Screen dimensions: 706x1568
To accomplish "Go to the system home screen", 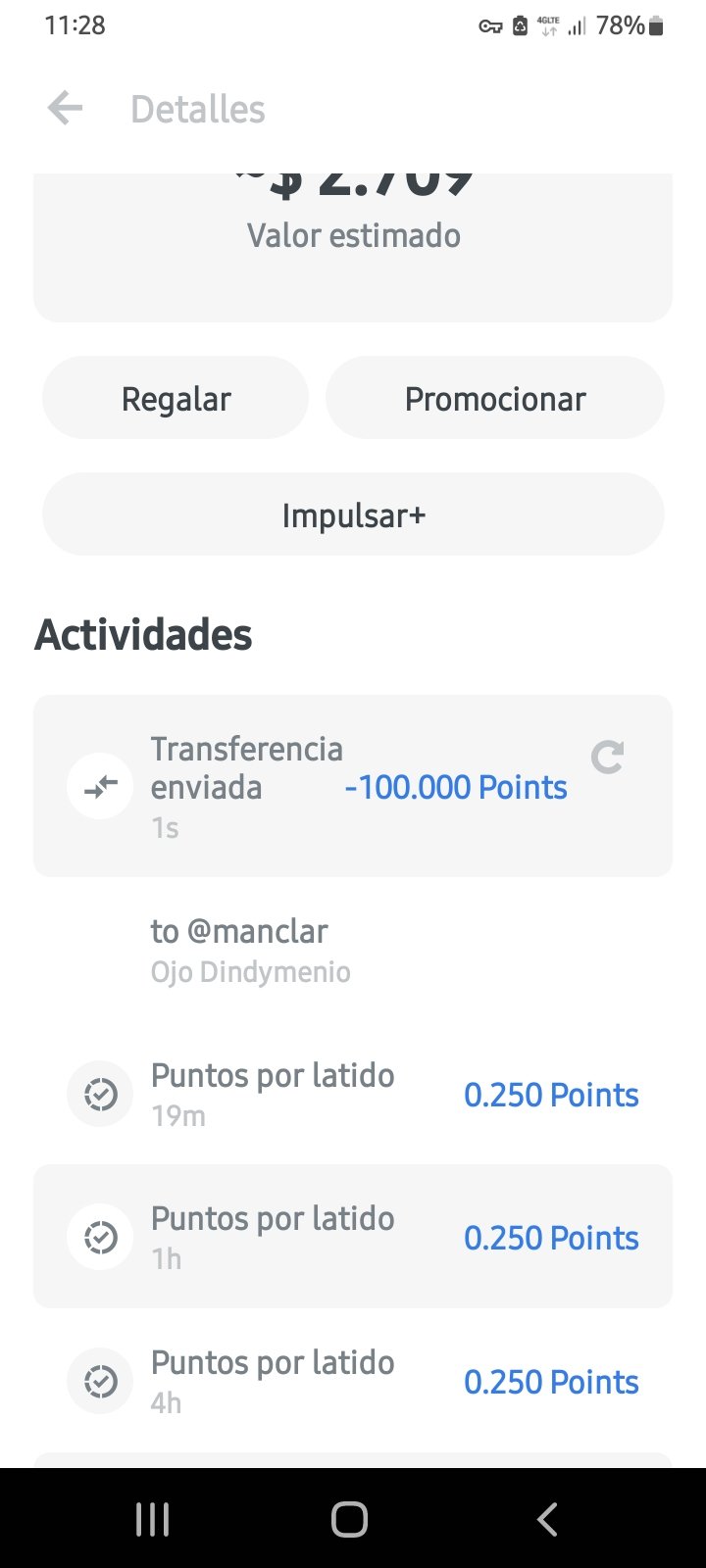I will click(350, 1519).
